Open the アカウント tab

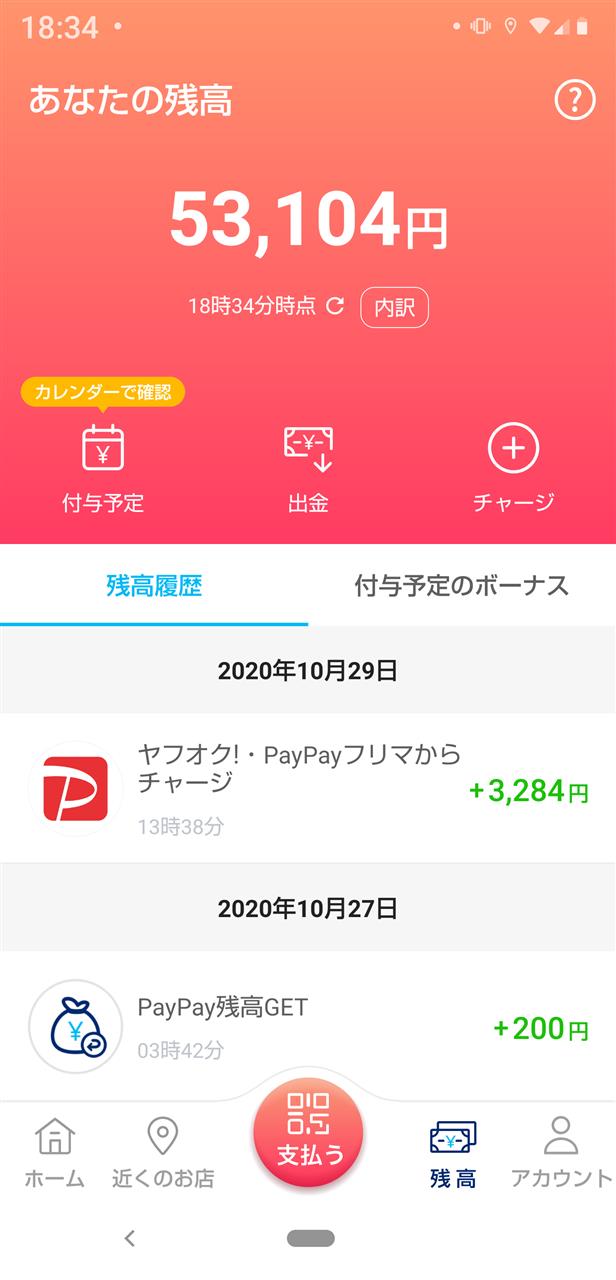point(560,1153)
